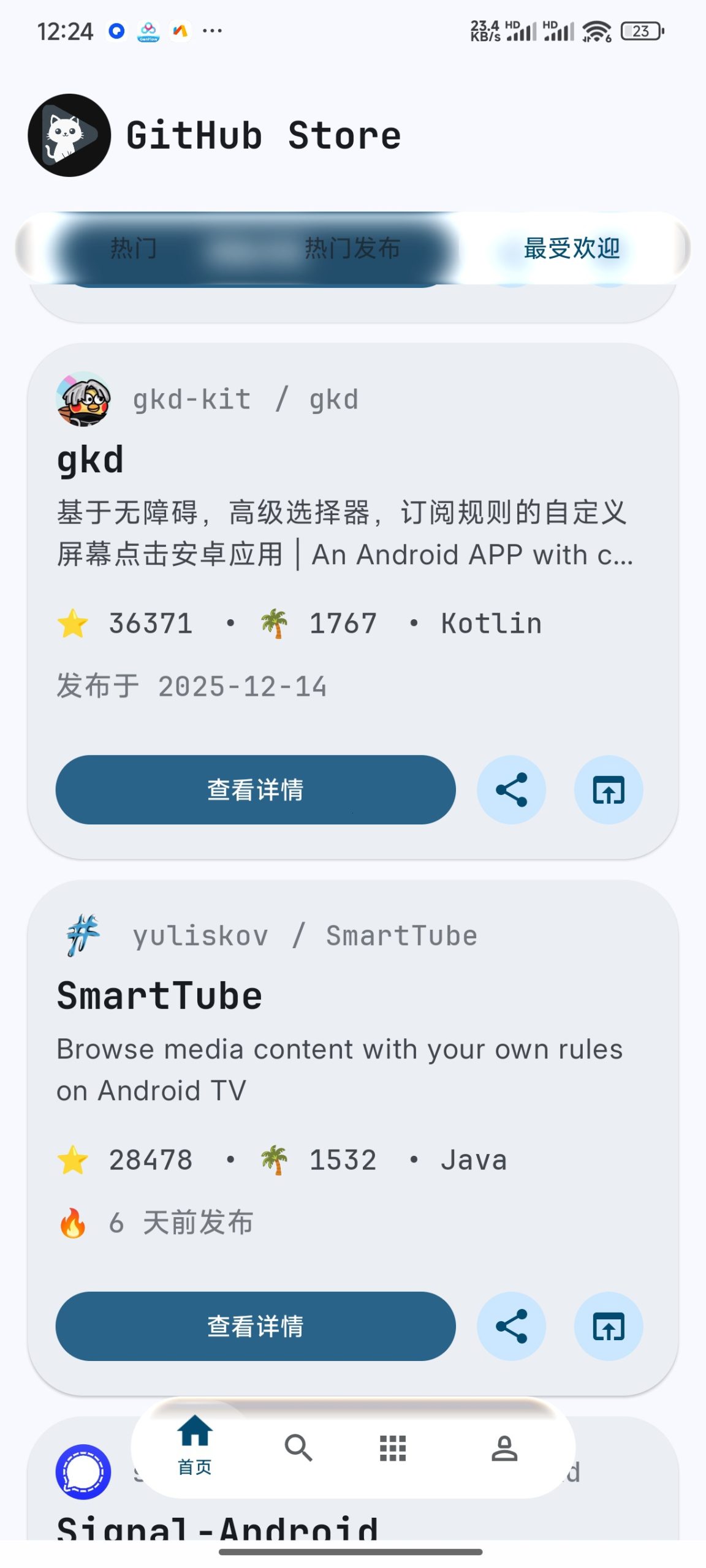The image size is (706, 1568).
Task: Share the gkd repository
Action: point(511,790)
